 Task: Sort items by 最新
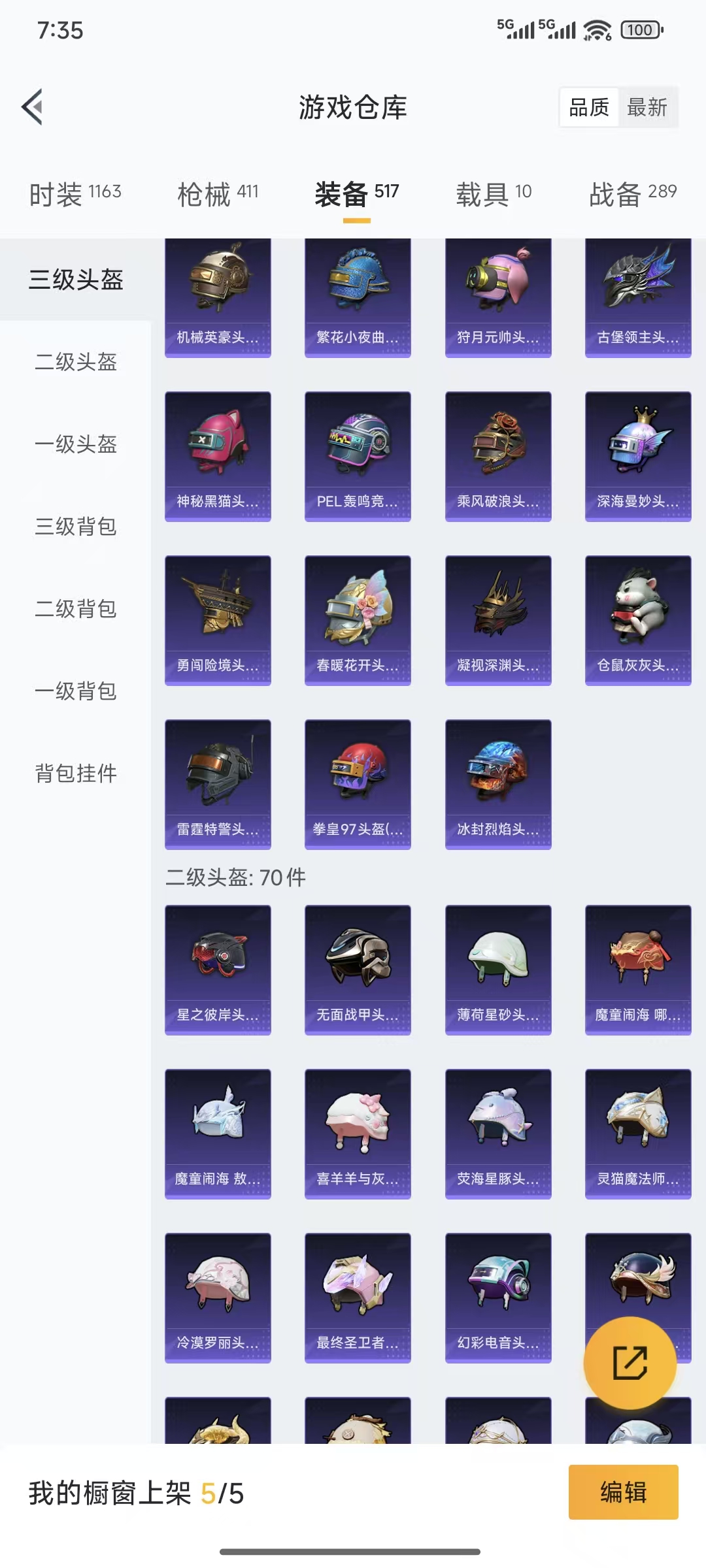coord(647,107)
